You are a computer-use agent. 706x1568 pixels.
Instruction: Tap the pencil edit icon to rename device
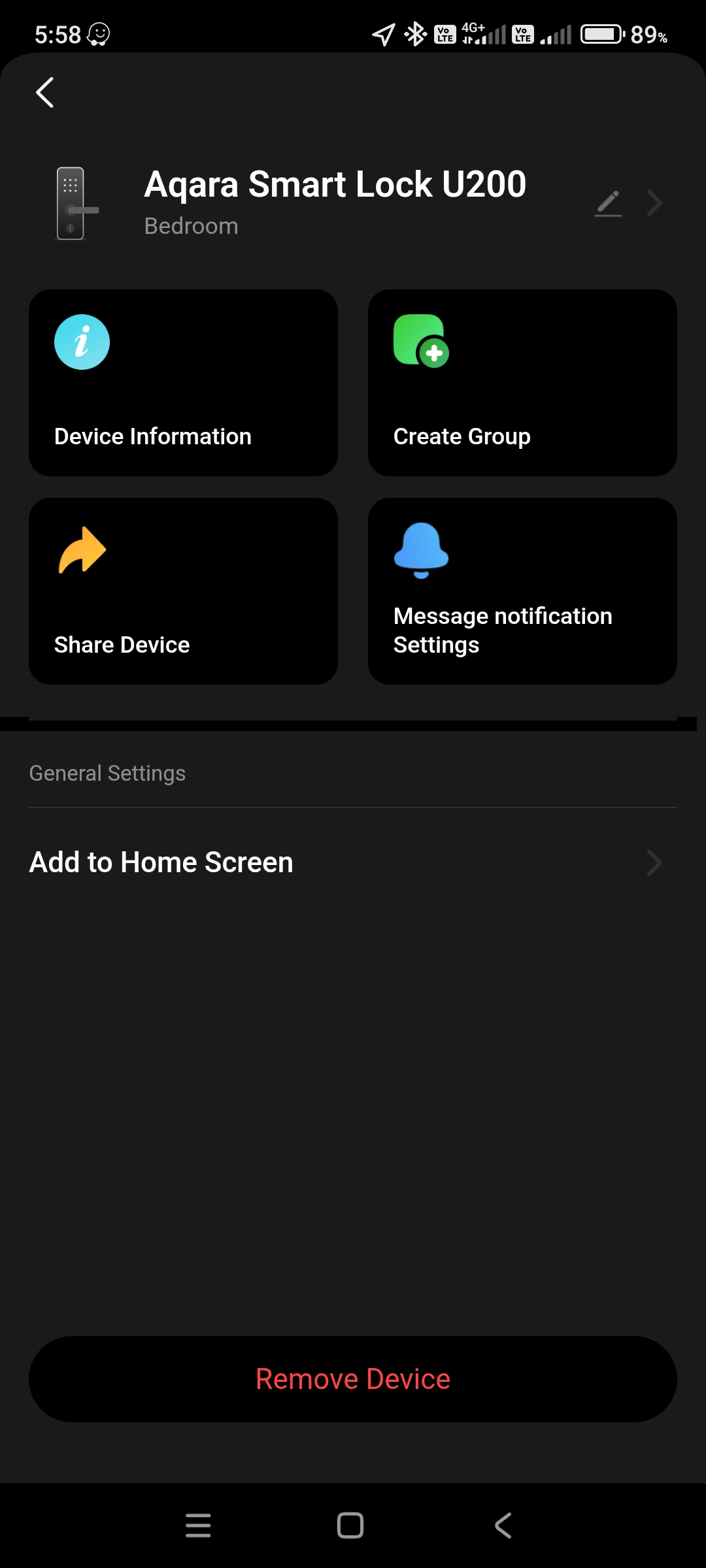[608, 203]
